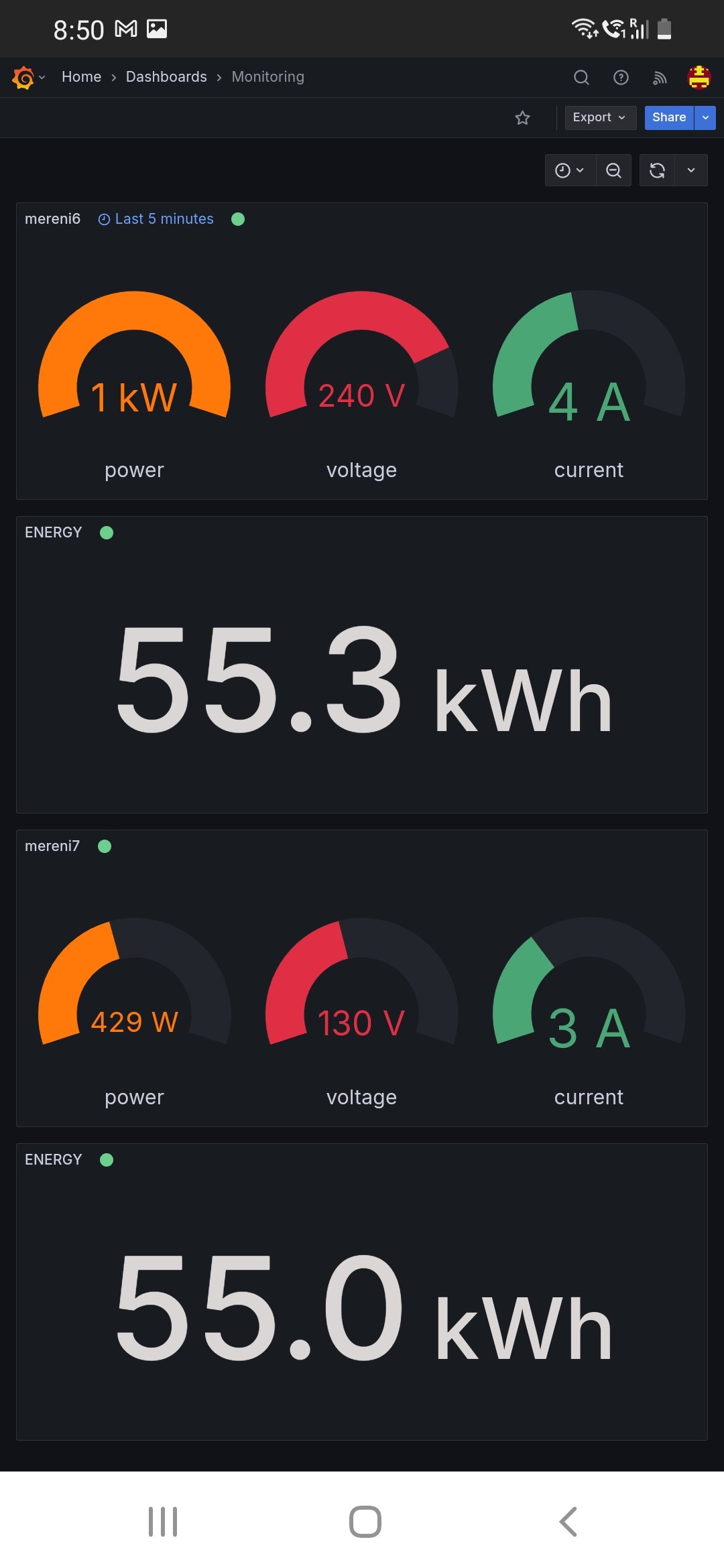The width and height of the screenshot is (724, 1568).
Task: Go to Home breadcrumb
Action: (81, 77)
